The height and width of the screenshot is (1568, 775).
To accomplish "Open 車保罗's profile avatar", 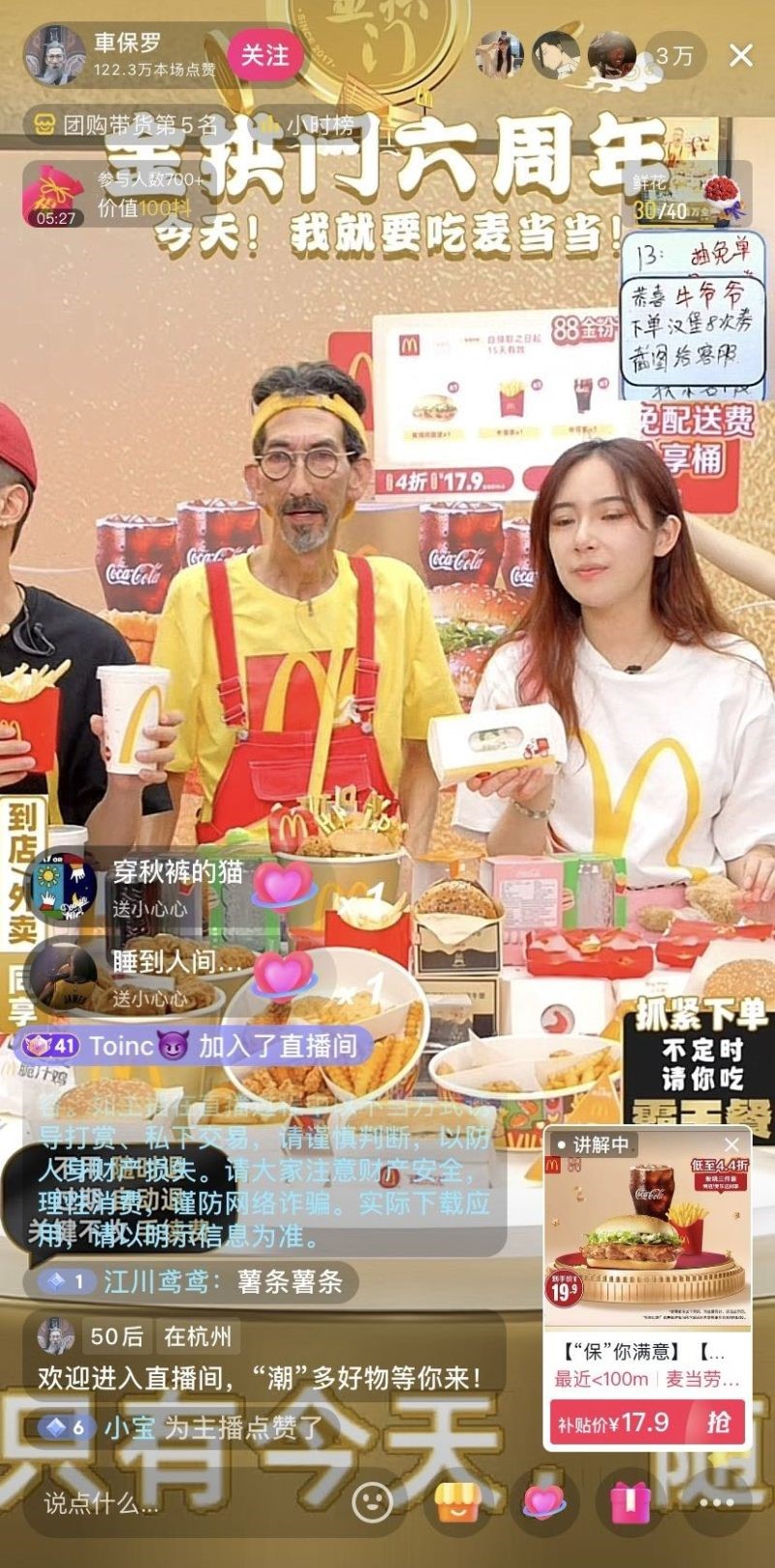I will pos(54,55).
